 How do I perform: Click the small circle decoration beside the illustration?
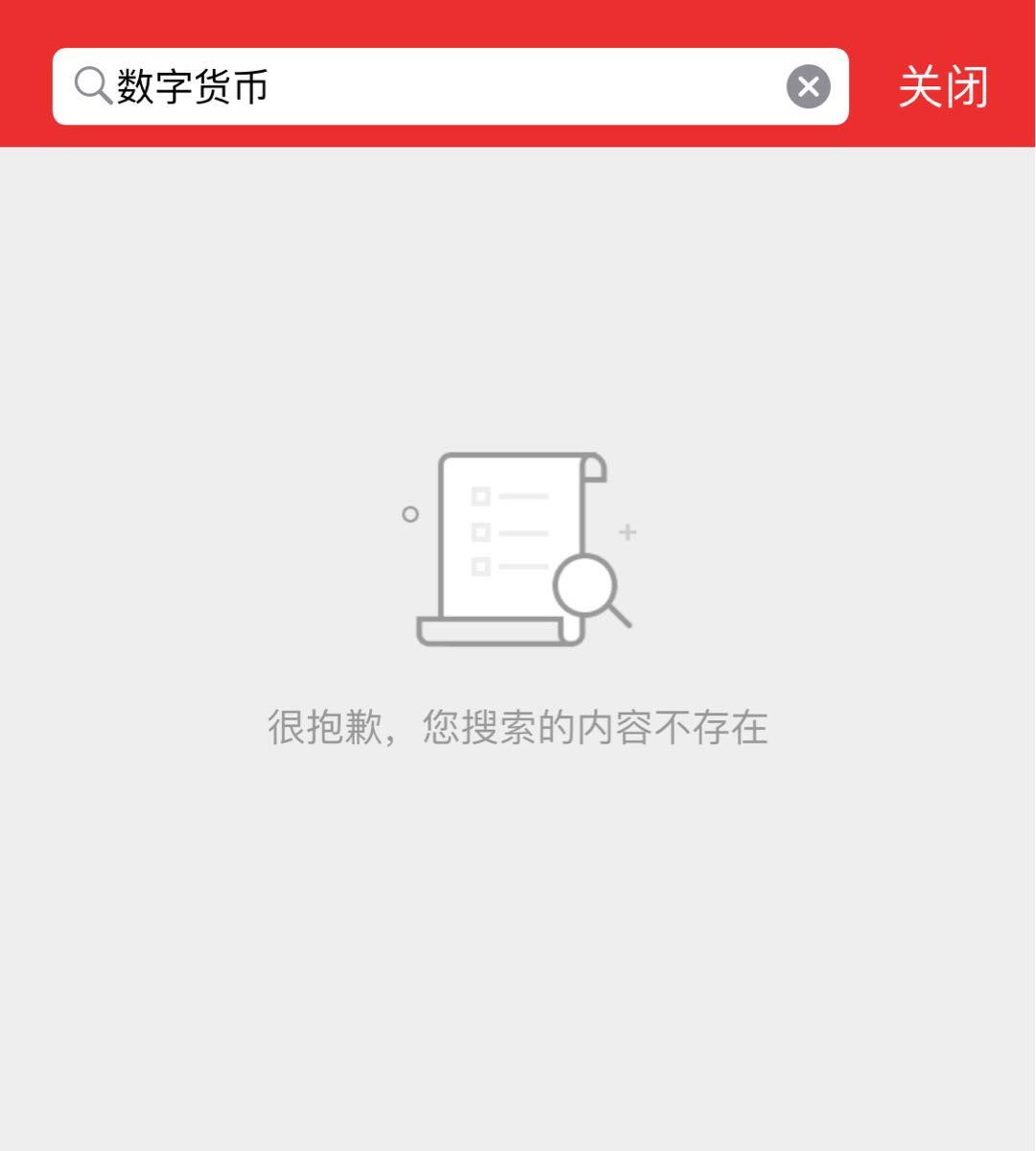(x=412, y=514)
